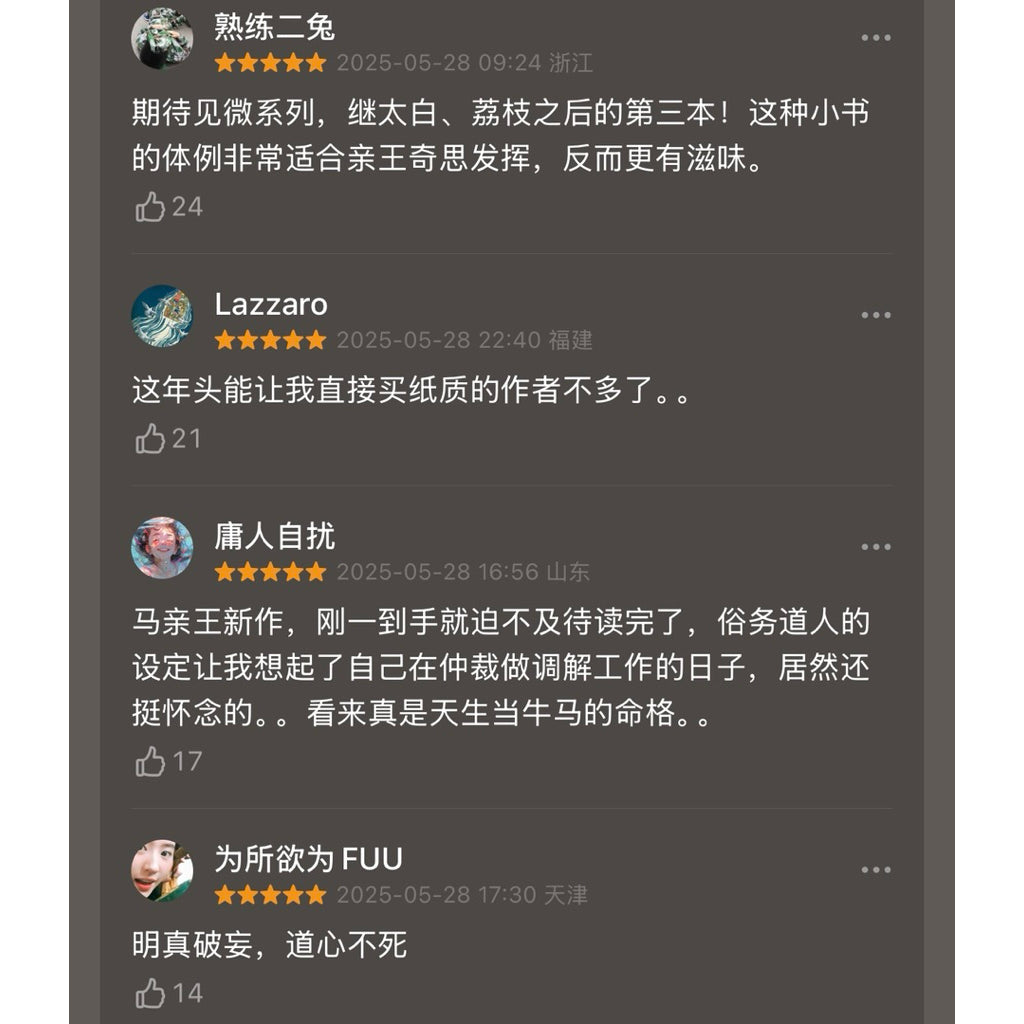Like 庸人自扰's review
1024x1024 pixels.
click(x=151, y=762)
